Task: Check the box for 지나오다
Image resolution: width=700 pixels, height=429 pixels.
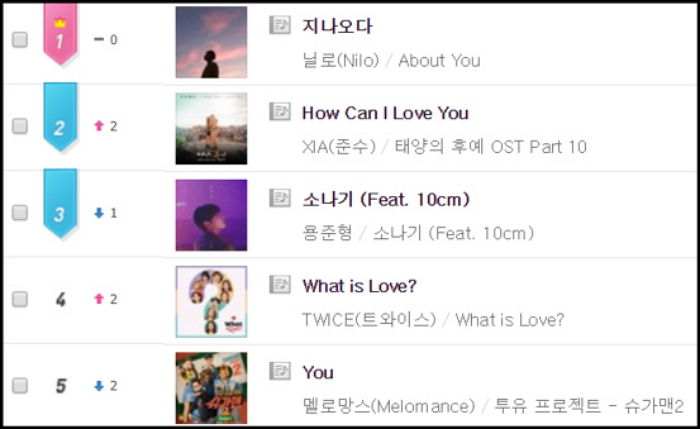Action: point(19,40)
